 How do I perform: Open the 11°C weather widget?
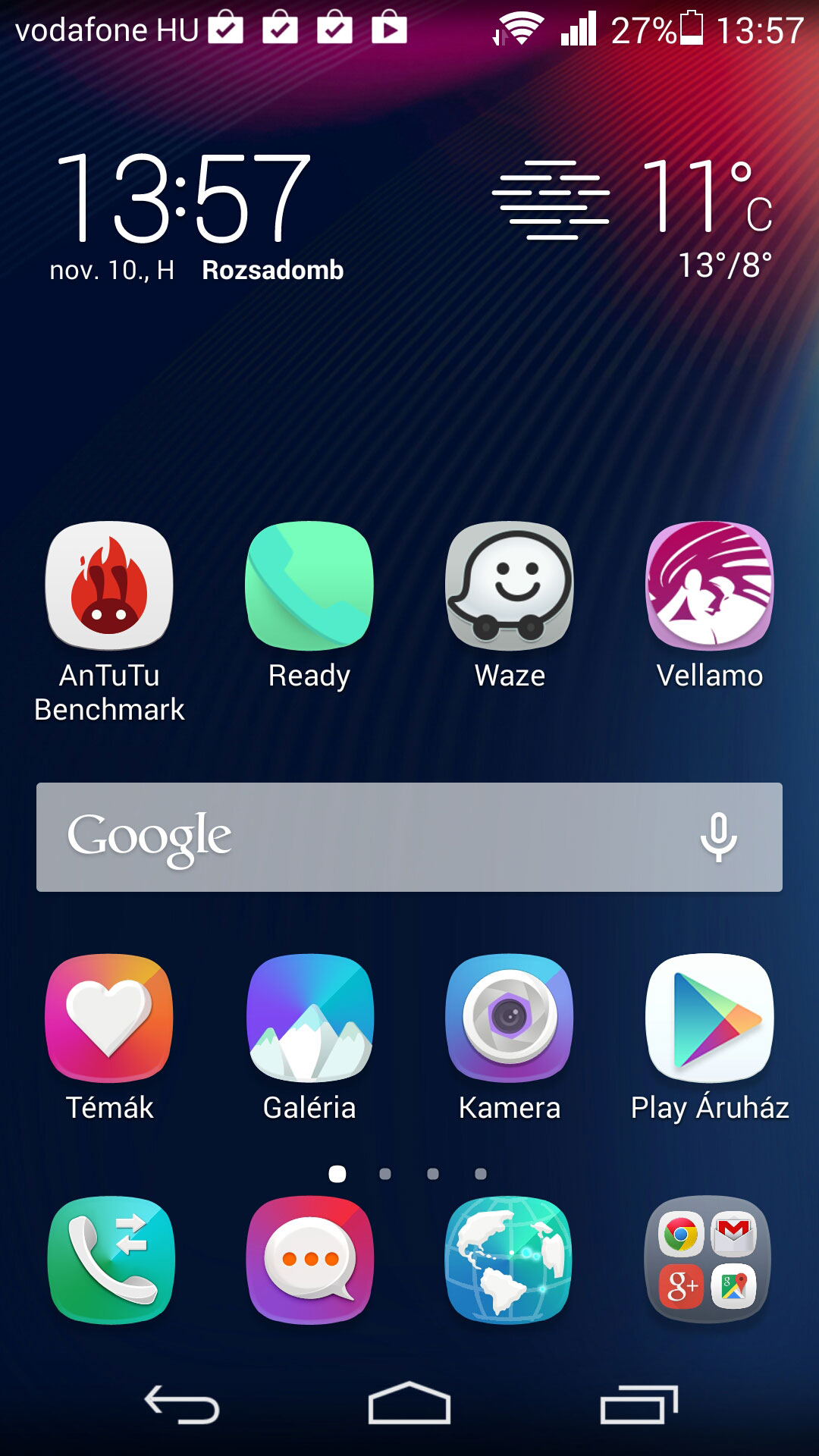pyautogui.click(x=633, y=216)
